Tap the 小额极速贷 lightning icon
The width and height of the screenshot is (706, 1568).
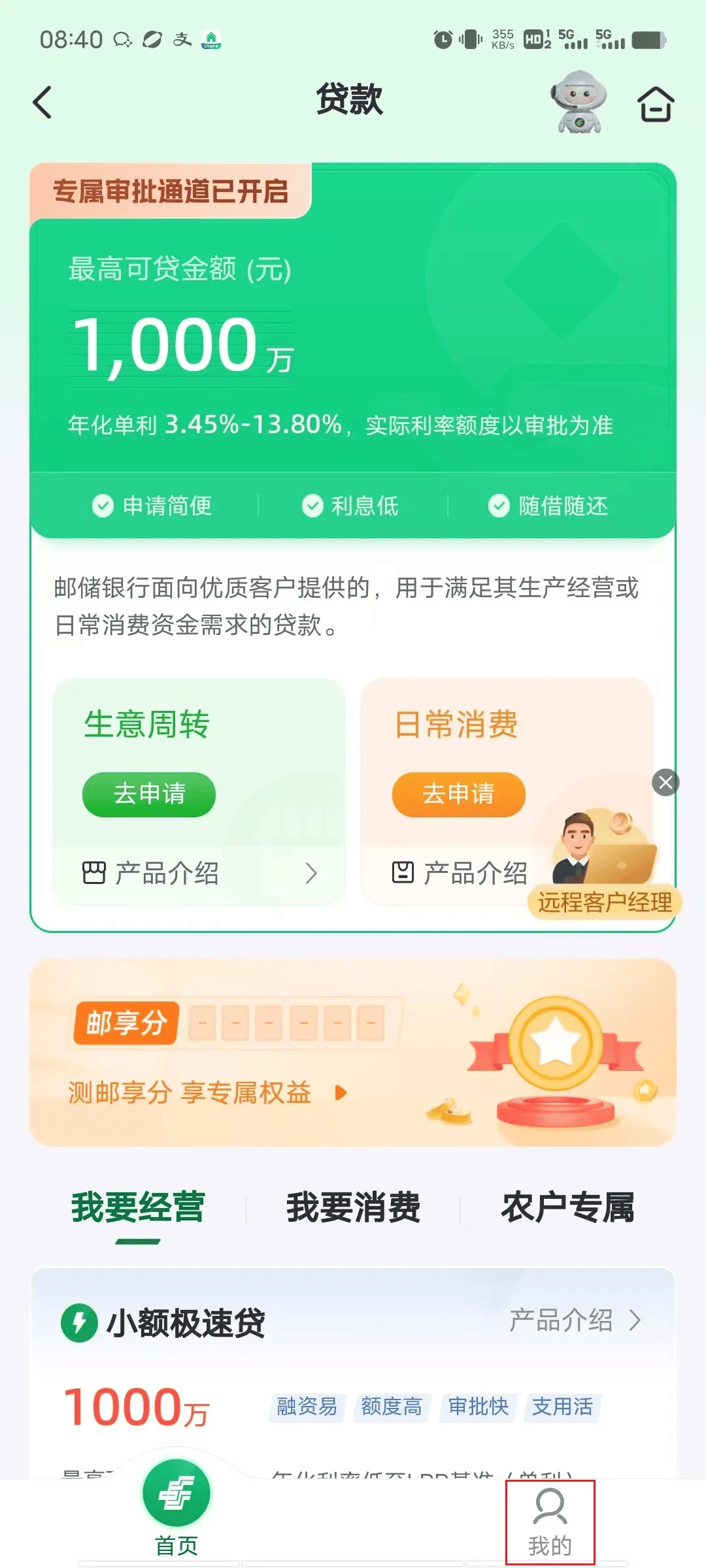click(x=82, y=1320)
